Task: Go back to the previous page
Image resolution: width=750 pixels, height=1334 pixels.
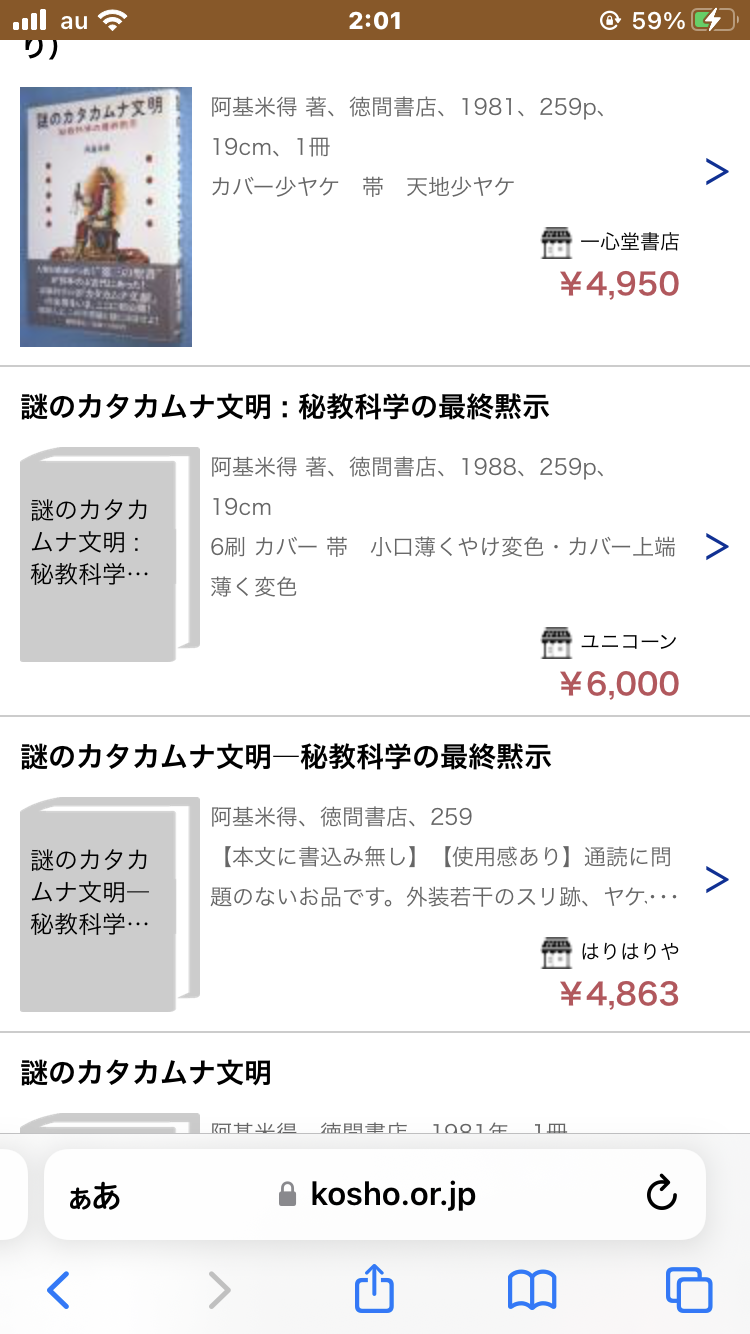Action: (59, 1290)
